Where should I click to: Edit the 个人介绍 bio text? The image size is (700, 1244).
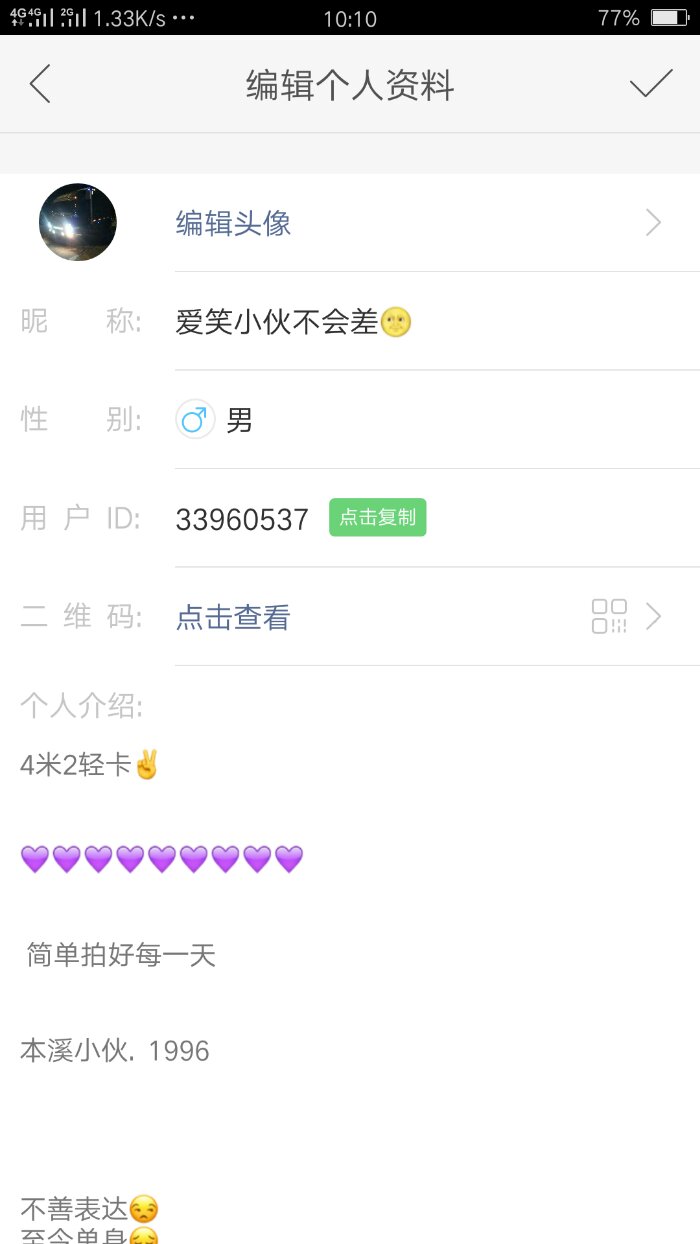coord(200,955)
